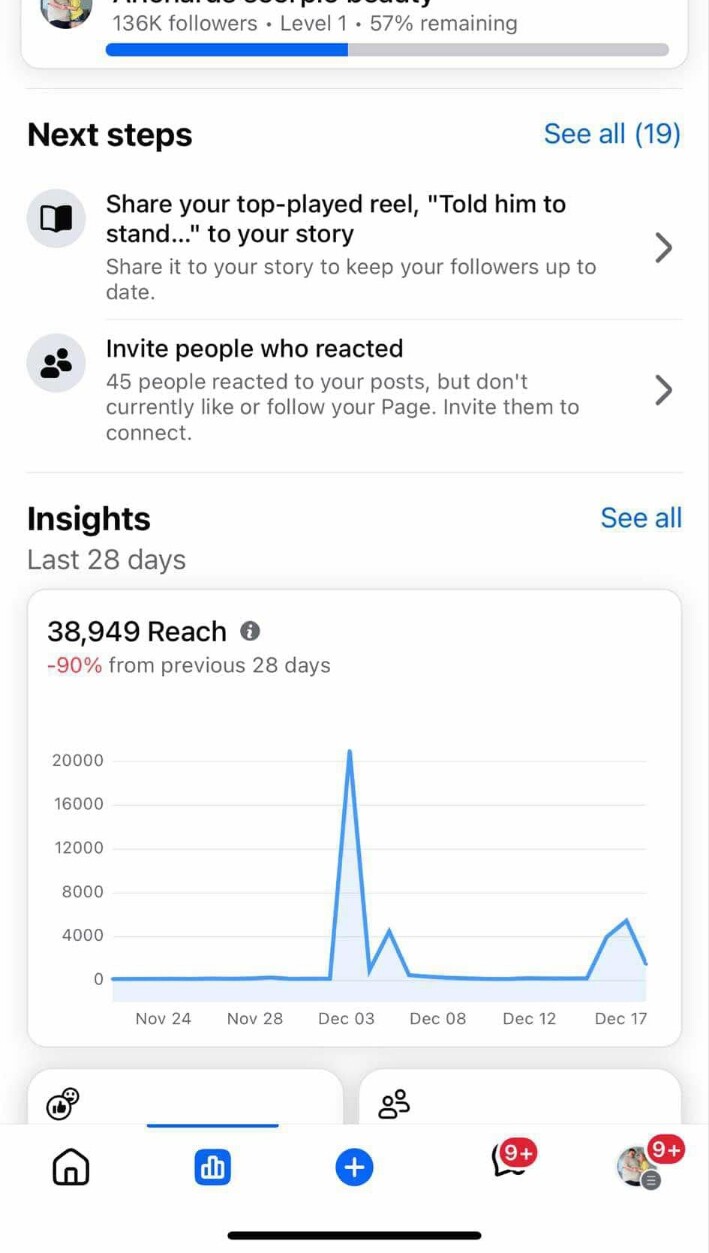The width and height of the screenshot is (709, 1253).
Task: Tap the info icon next to Reach
Action: point(250,631)
